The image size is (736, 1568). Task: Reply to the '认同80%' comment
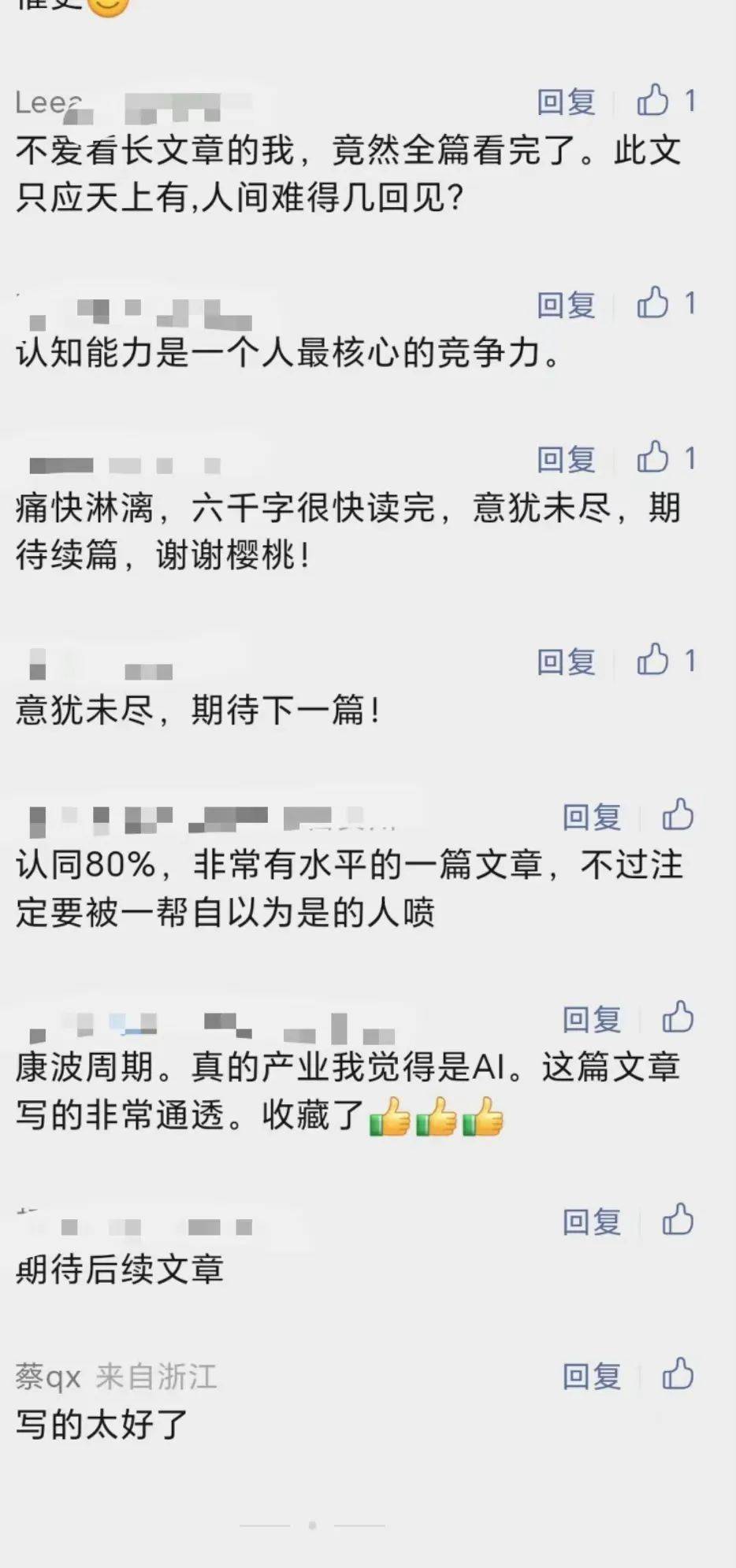pyautogui.click(x=591, y=817)
